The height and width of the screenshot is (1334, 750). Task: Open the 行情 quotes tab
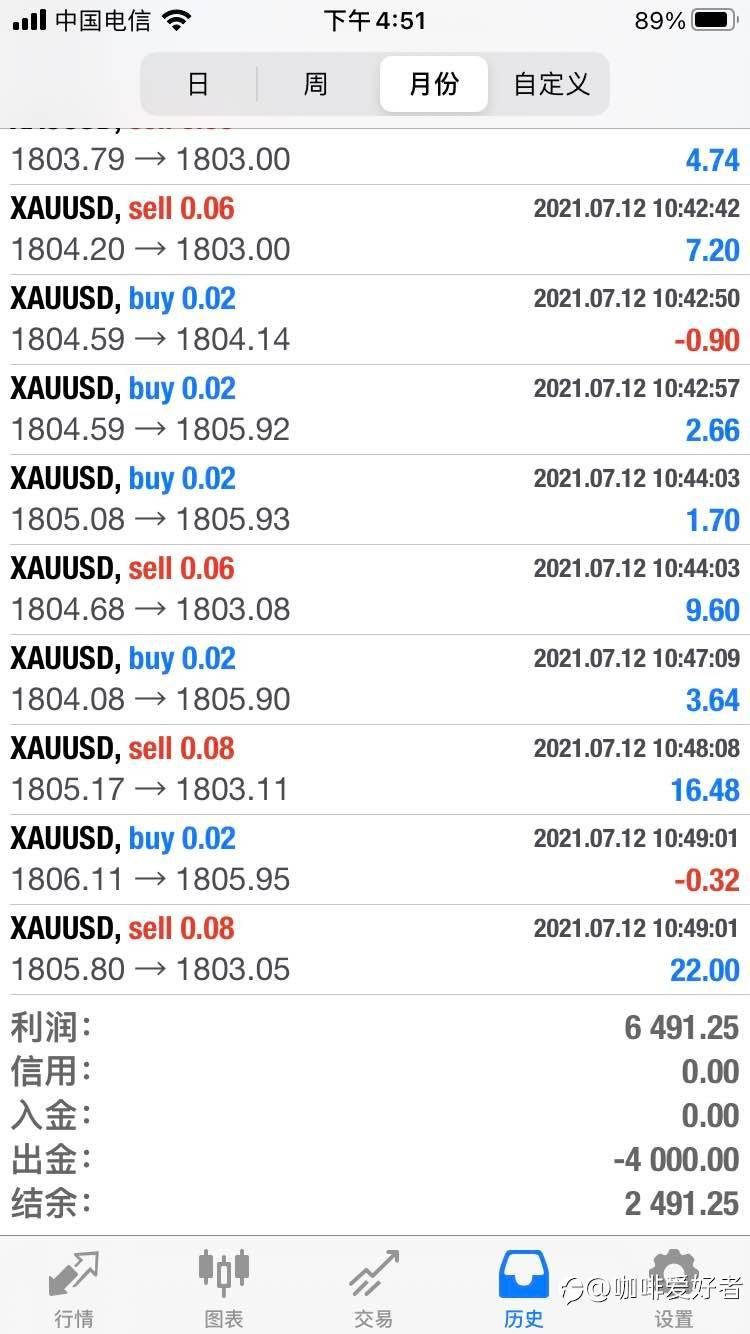pyautogui.click(x=74, y=1288)
